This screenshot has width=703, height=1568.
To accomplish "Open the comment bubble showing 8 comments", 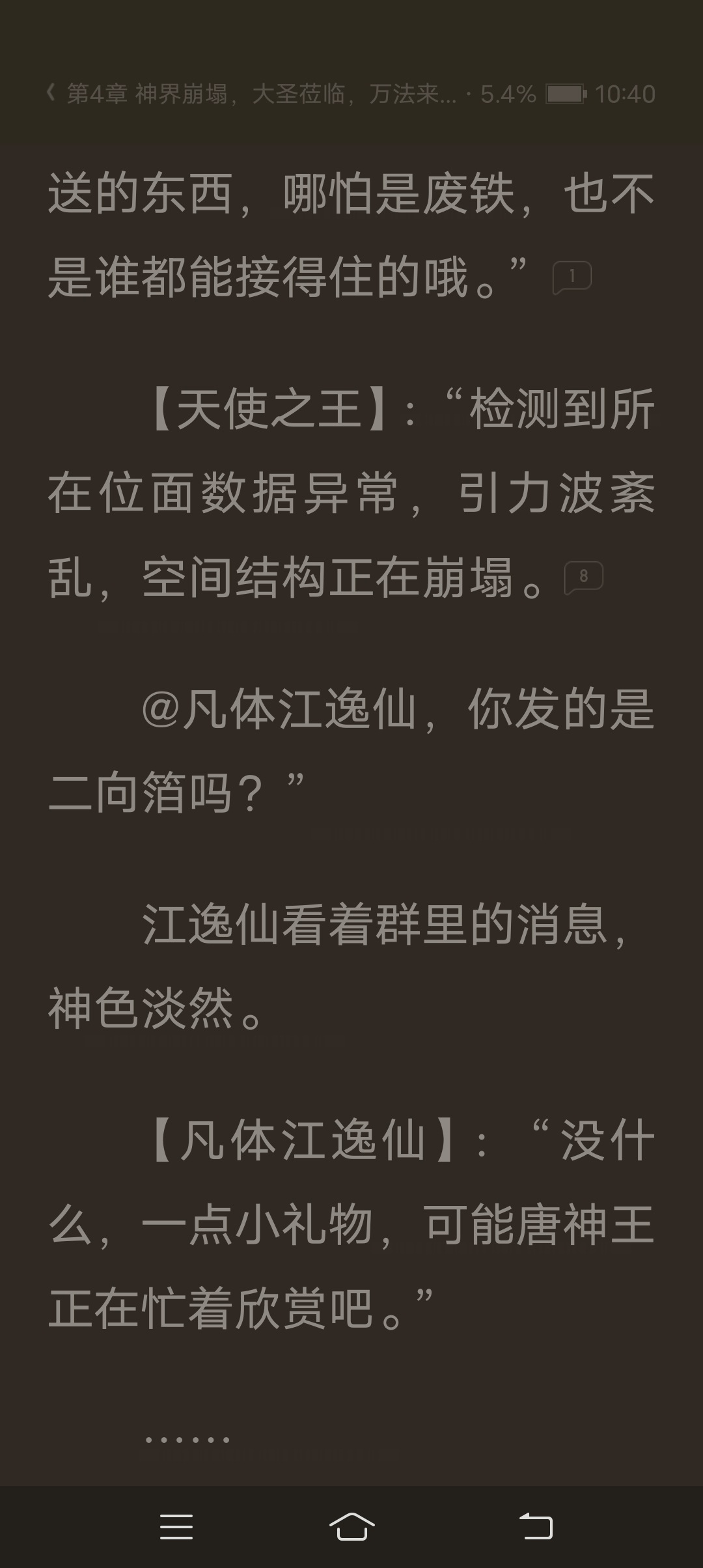I will 583,576.
